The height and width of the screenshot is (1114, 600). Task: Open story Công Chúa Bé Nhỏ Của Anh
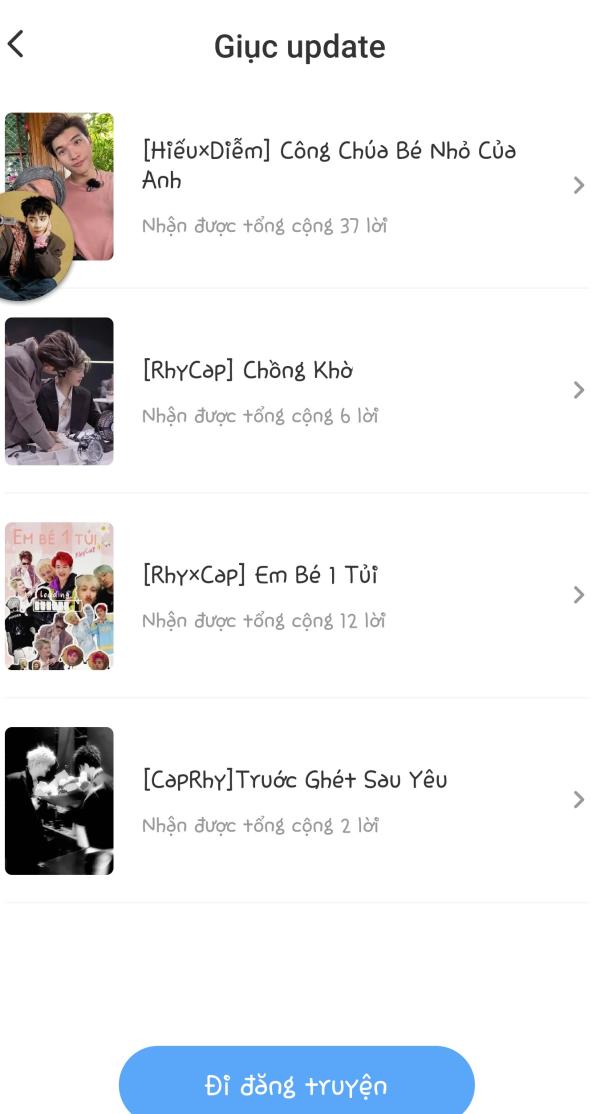pos(296,186)
